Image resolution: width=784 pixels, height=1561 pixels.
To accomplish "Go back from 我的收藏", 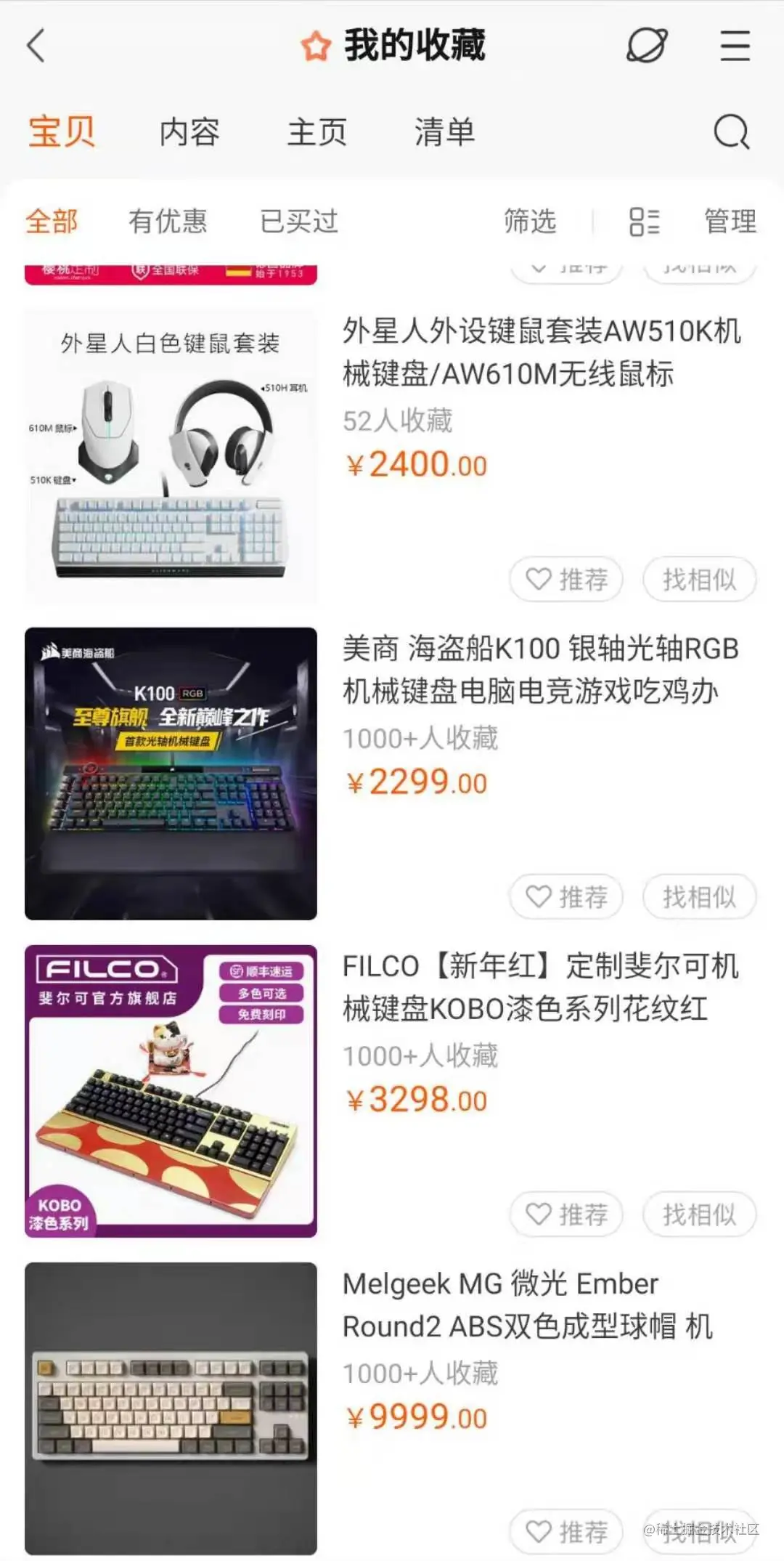I will pos(36,46).
